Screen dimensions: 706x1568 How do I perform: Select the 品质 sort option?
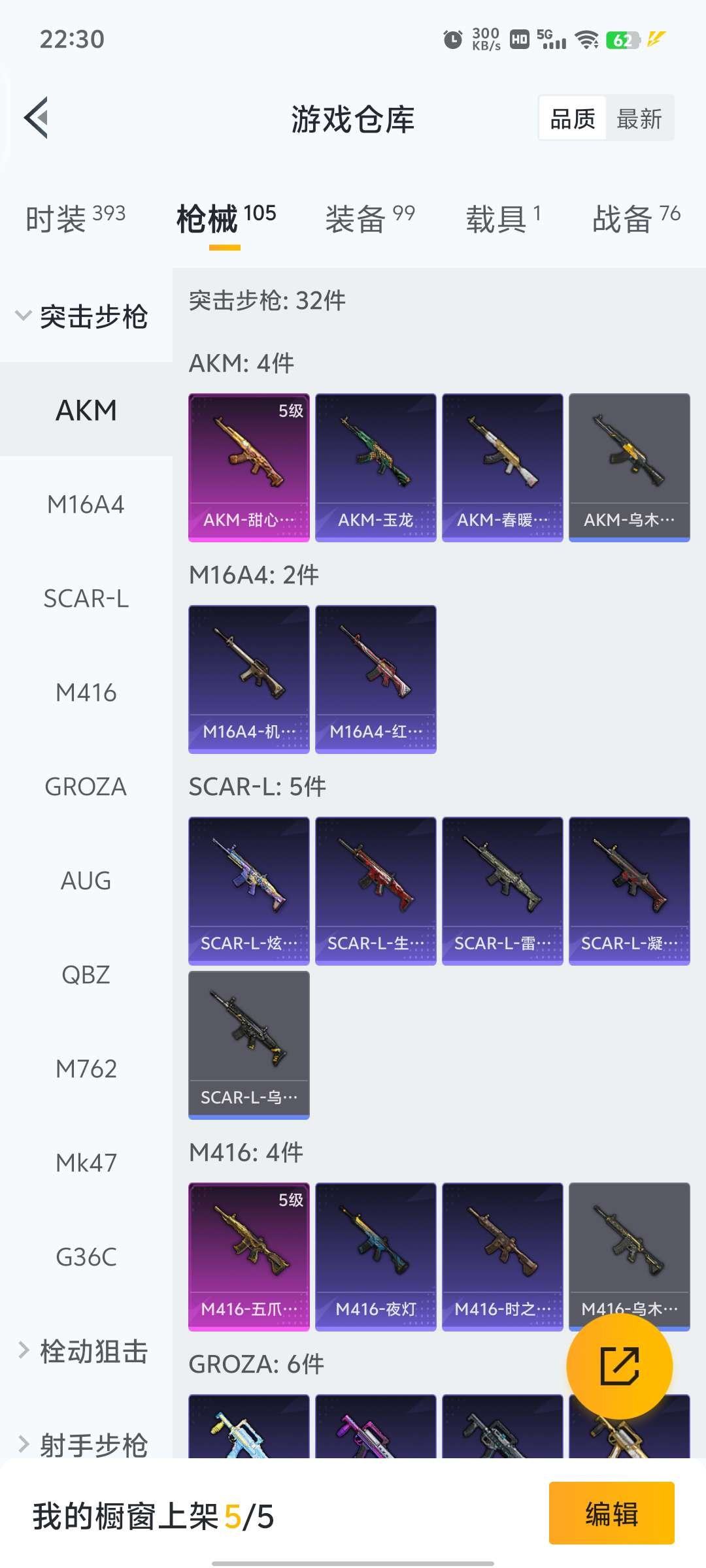(x=573, y=119)
